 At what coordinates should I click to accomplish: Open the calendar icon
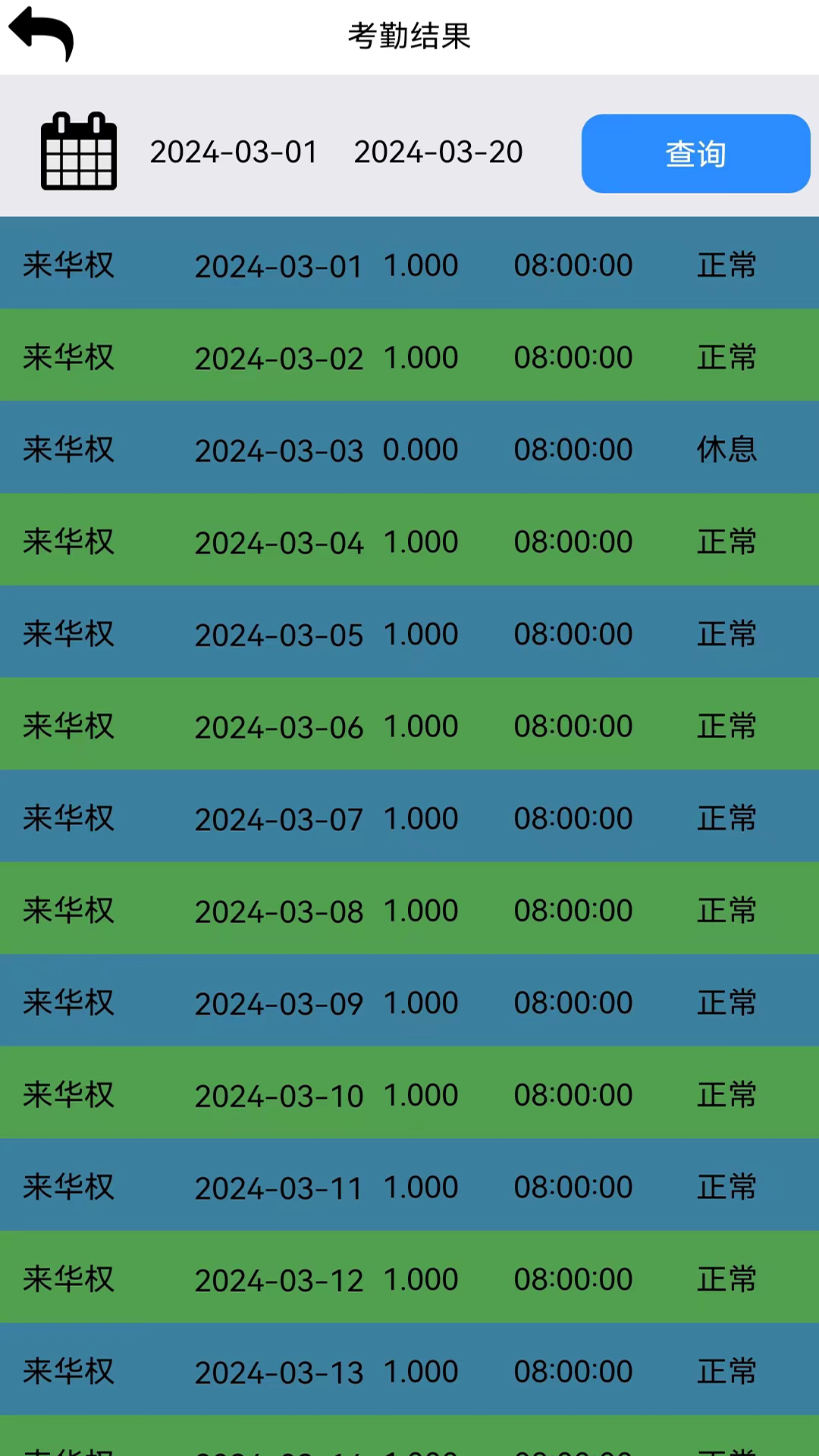click(78, 152)
